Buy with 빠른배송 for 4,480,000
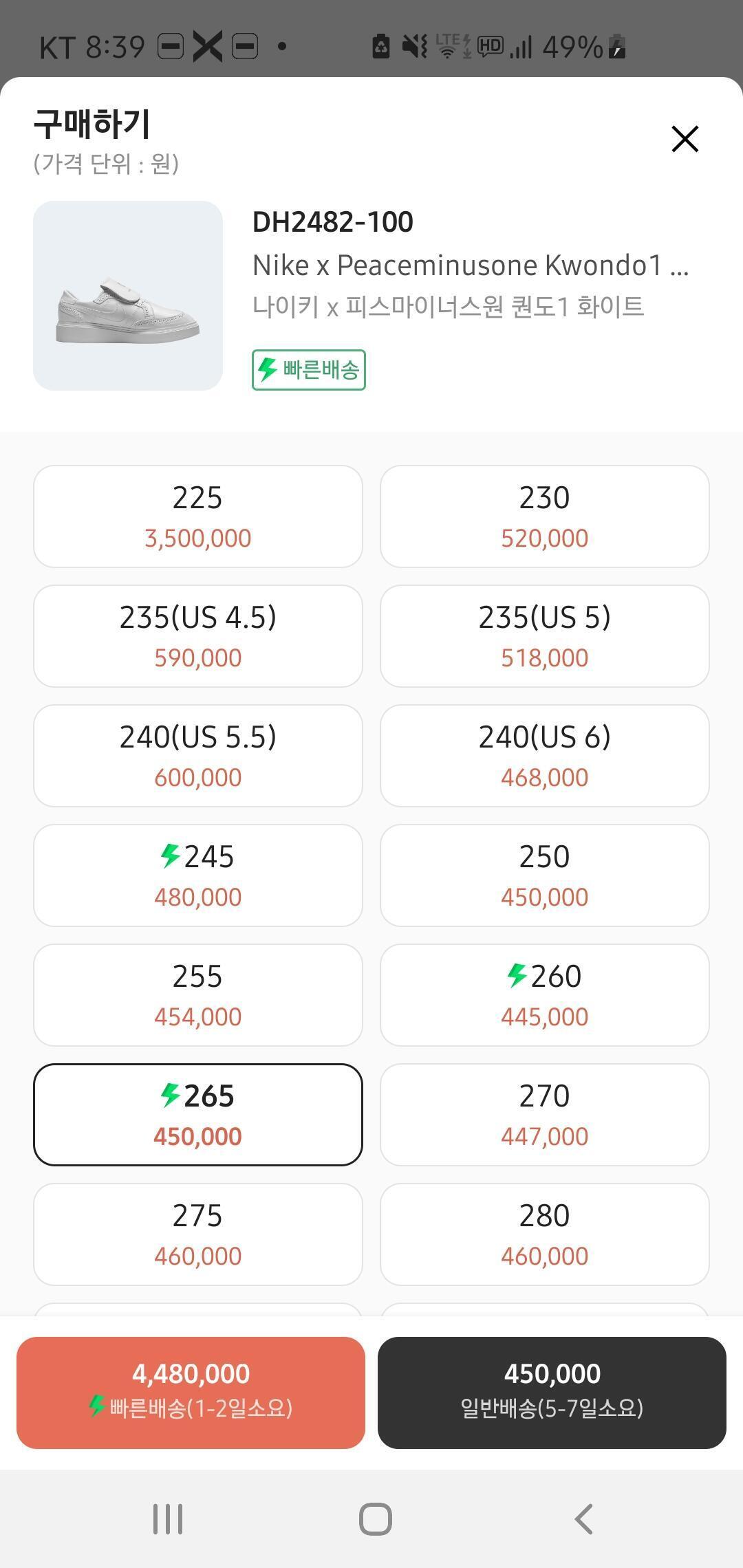The height and width of the screenshot is (1568, 743). [x=191, y=1393]
